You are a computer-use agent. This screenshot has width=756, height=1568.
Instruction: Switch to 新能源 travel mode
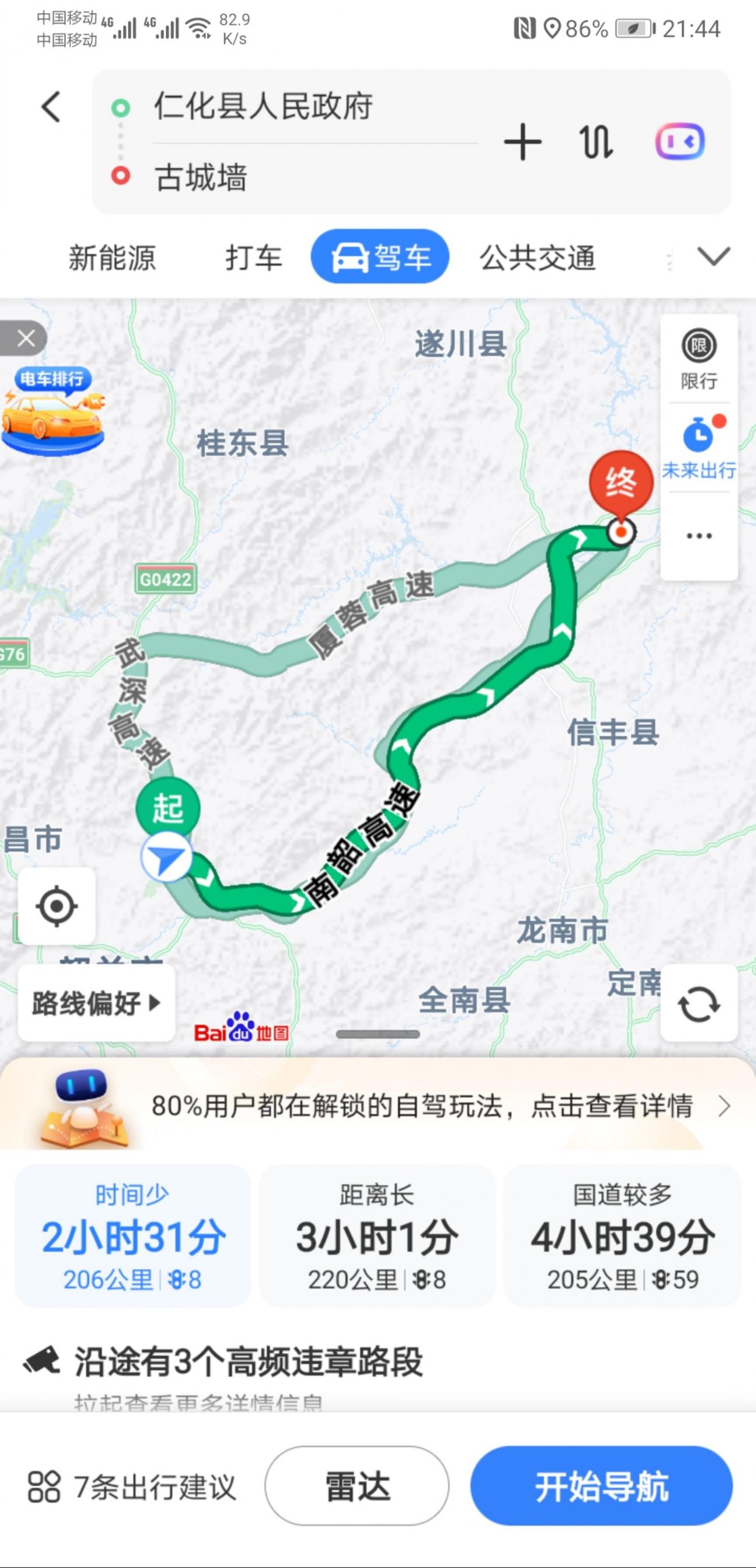pos(112,257)
